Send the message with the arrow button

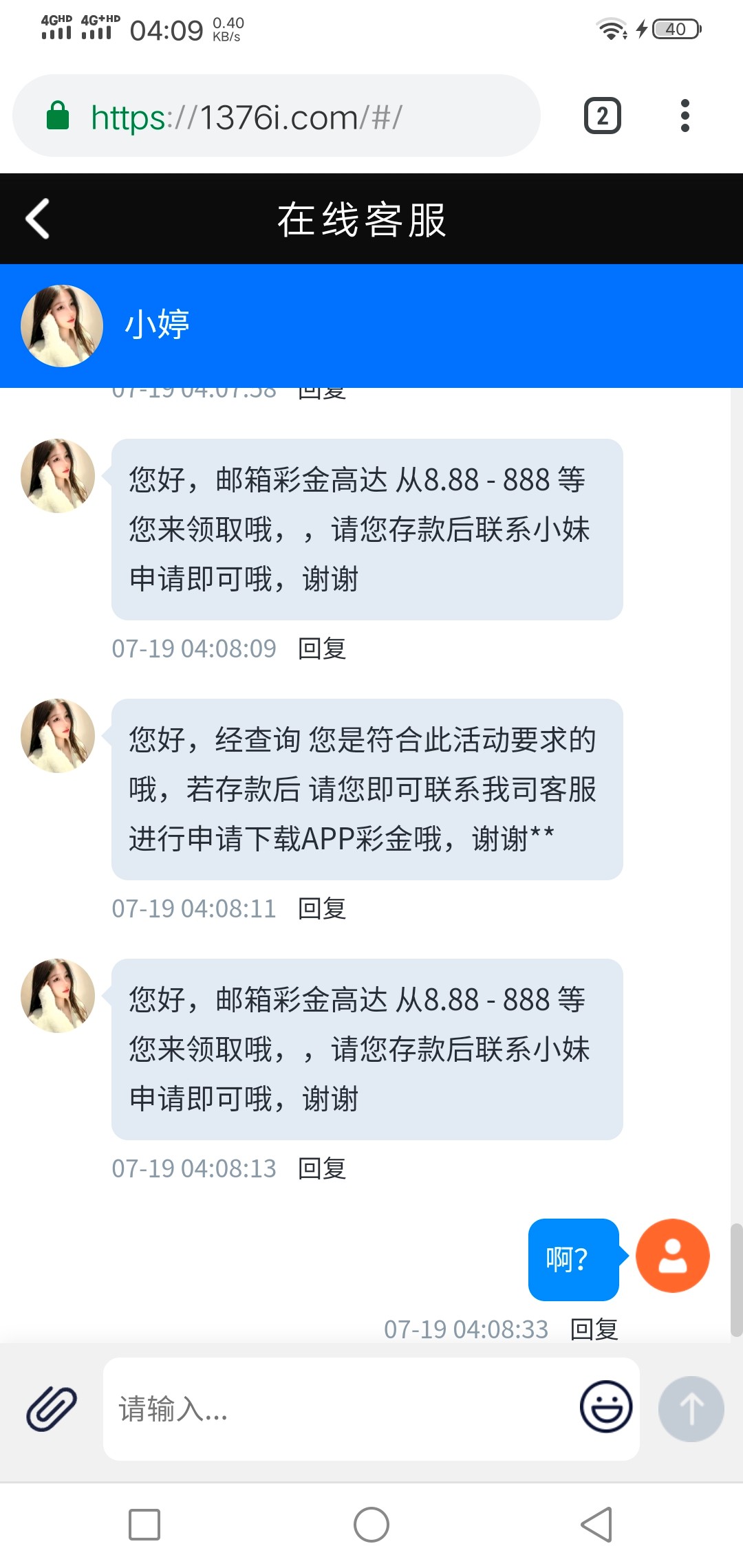point(691,1408)
